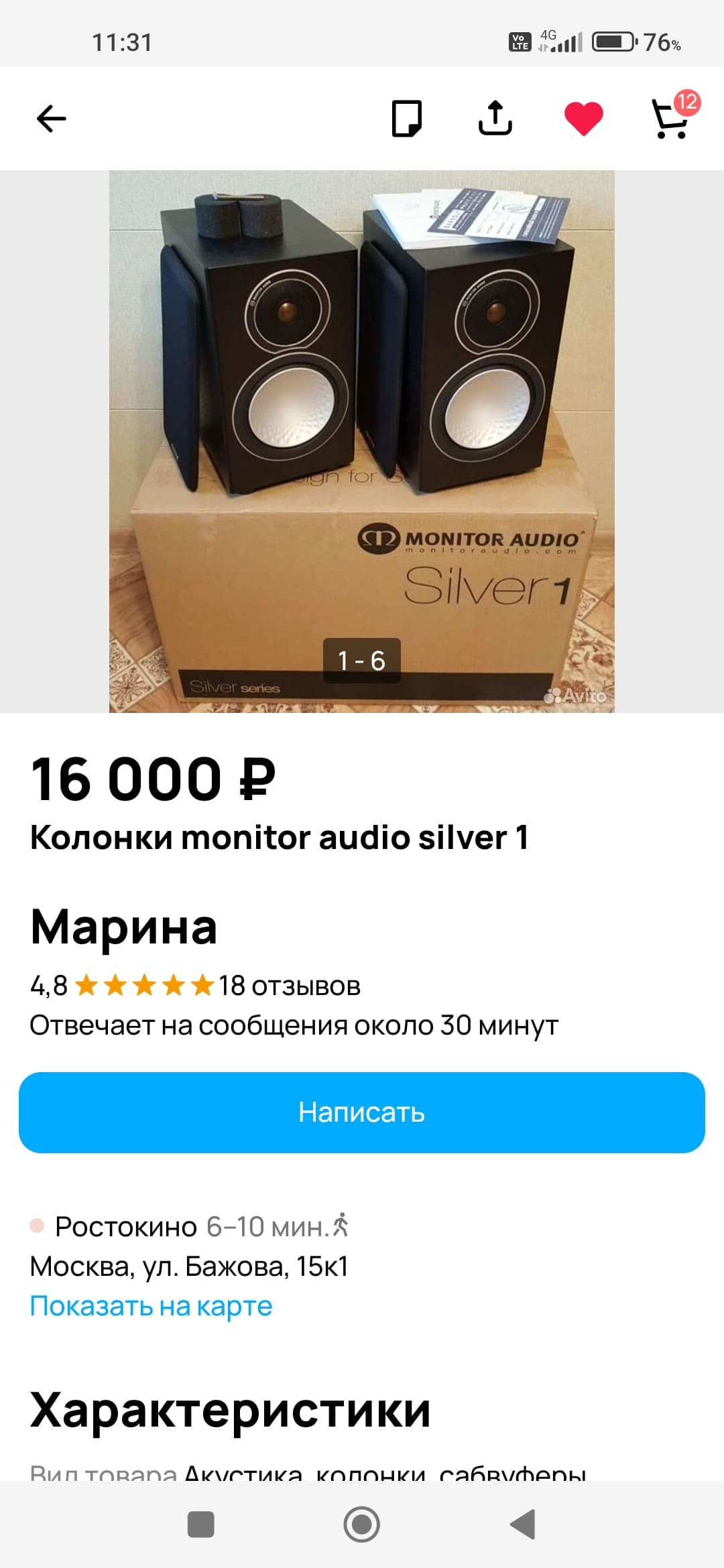Open the shopping cart with 12 items
Screen dimensions: 724x1568
pos(672,119)
